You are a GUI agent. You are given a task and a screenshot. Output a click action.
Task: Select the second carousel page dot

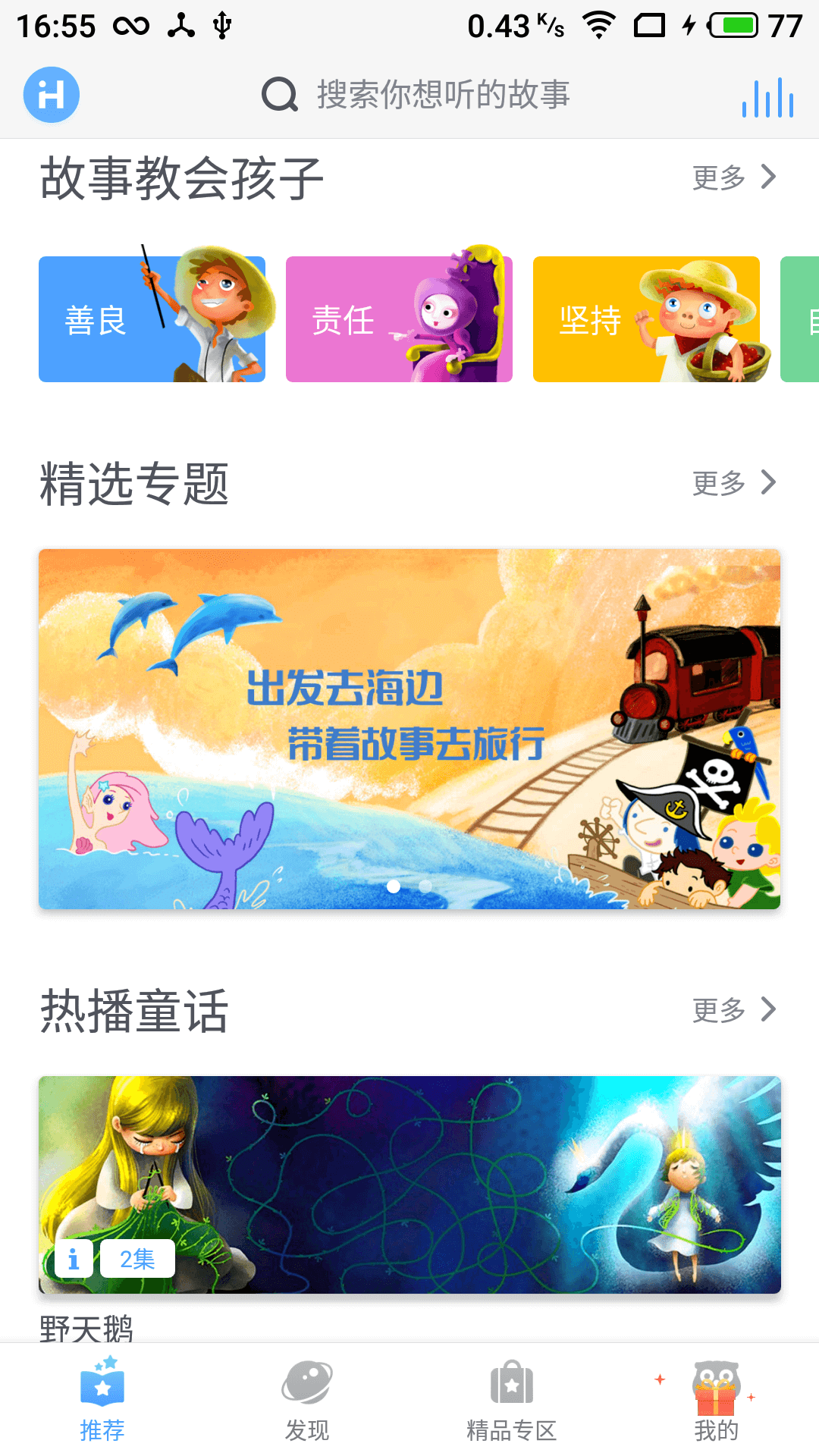click(423, 887)
